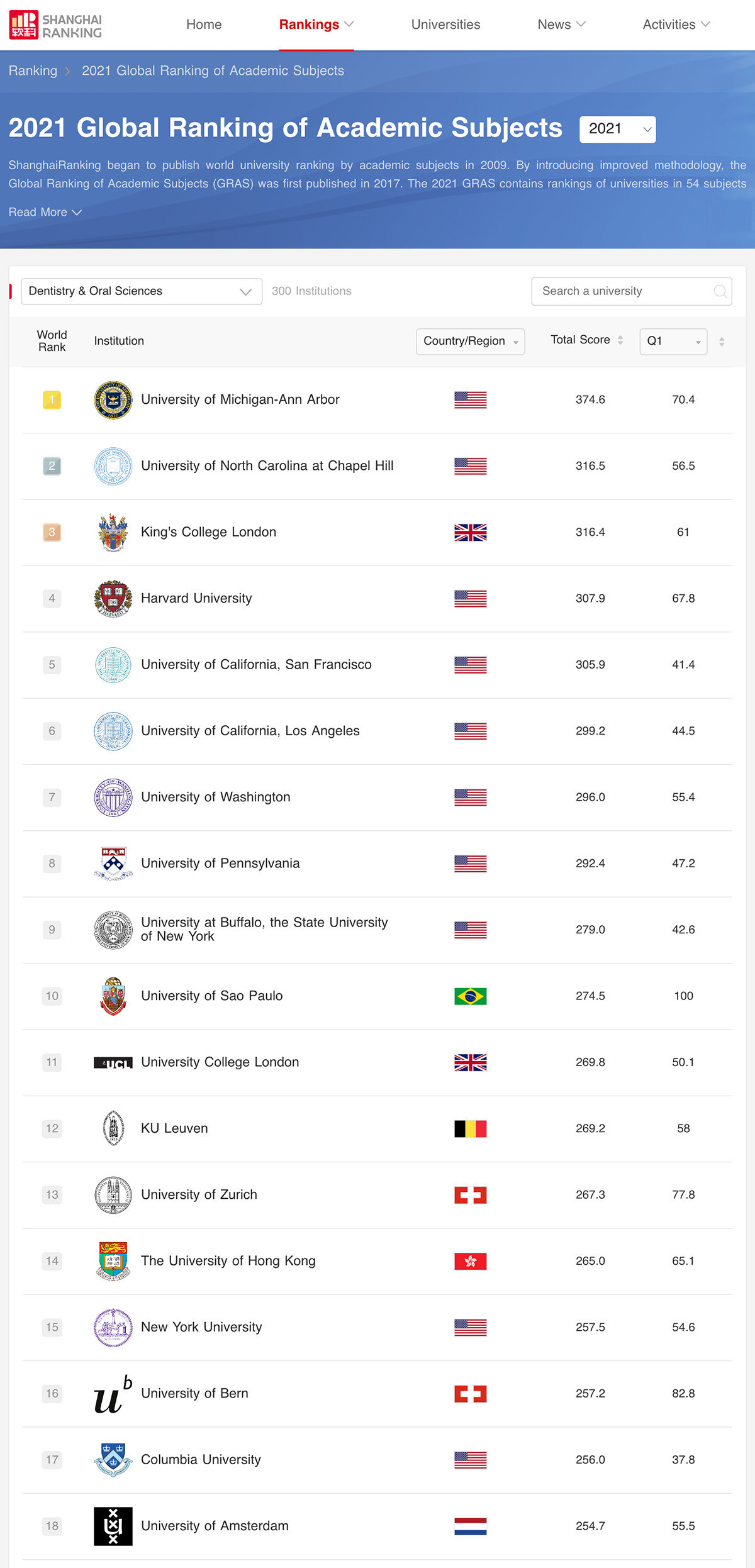Sort by Total Score
755x1568 pixels.
587,340
